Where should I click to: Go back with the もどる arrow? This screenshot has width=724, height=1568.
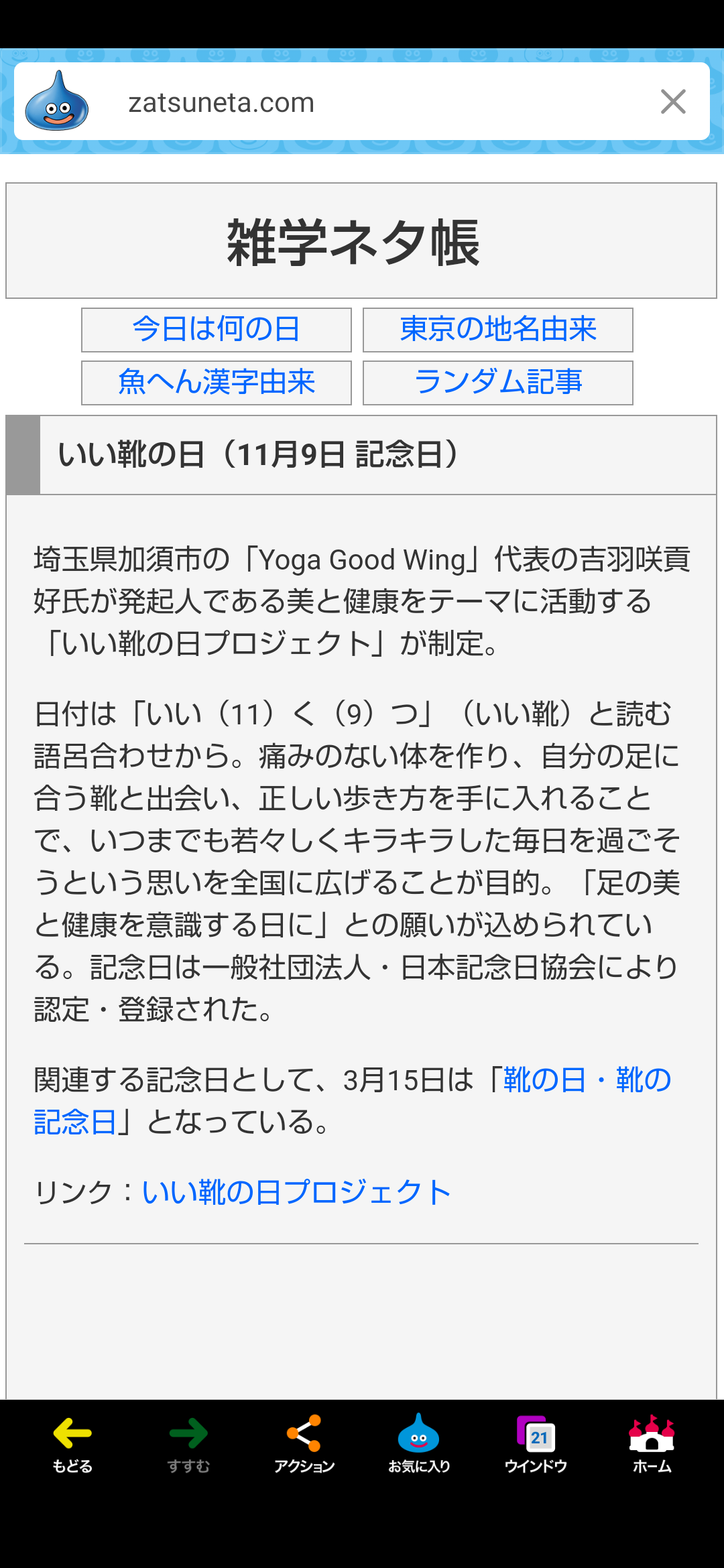[x=72, y=1444]
